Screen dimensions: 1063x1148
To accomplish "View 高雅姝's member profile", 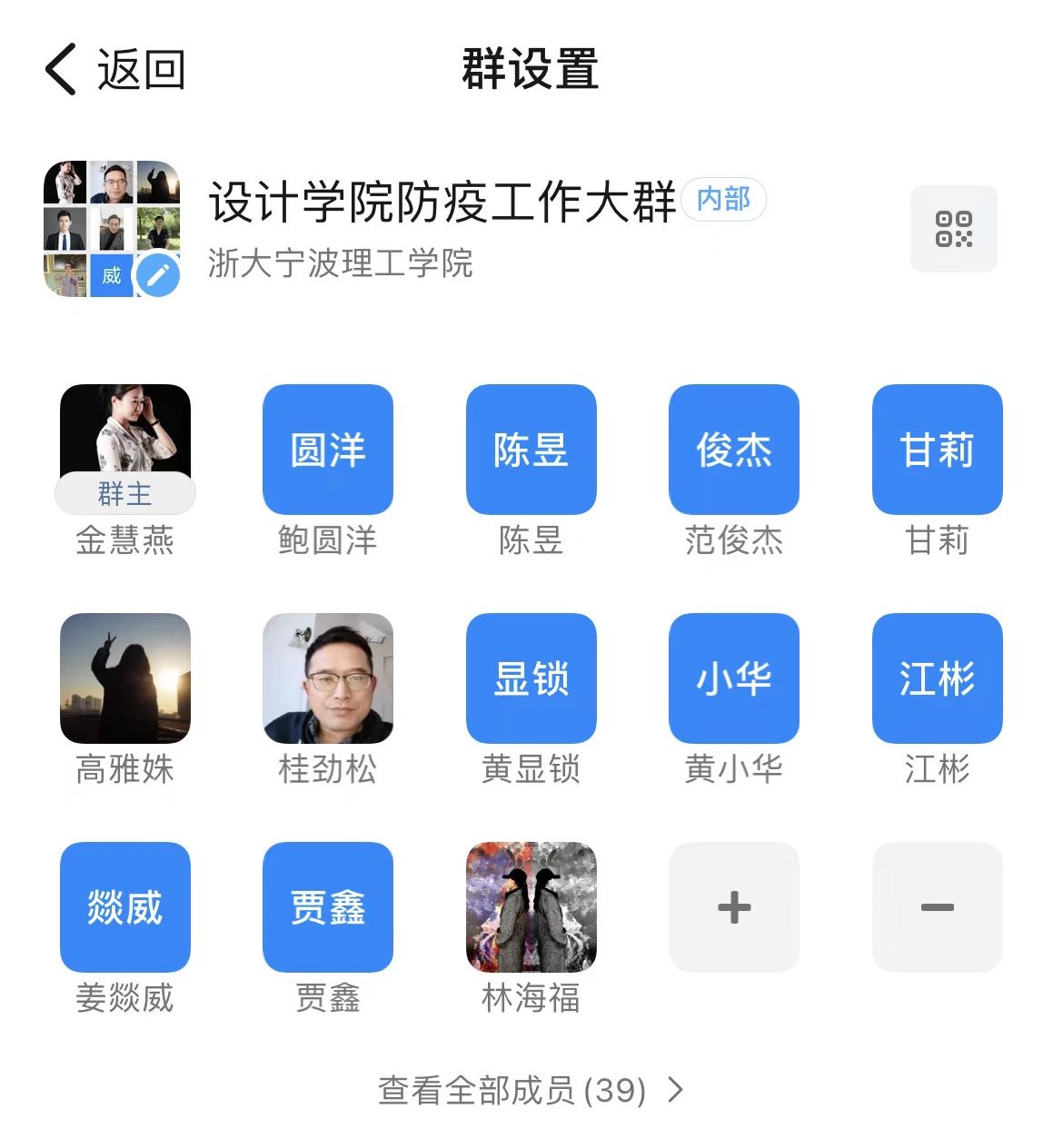I will coord(125,678).
